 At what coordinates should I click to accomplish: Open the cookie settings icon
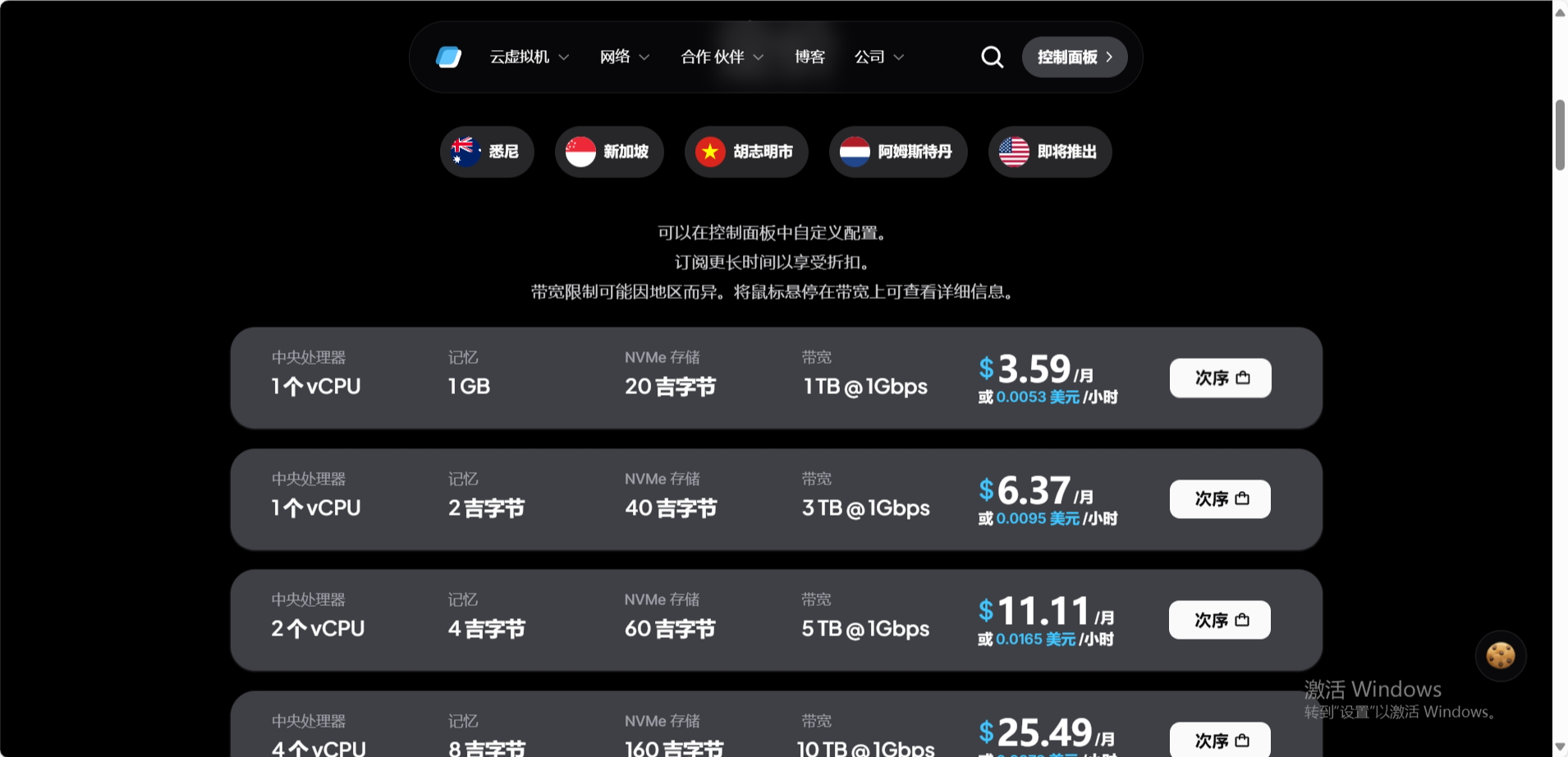click(x=1500, y=655)
